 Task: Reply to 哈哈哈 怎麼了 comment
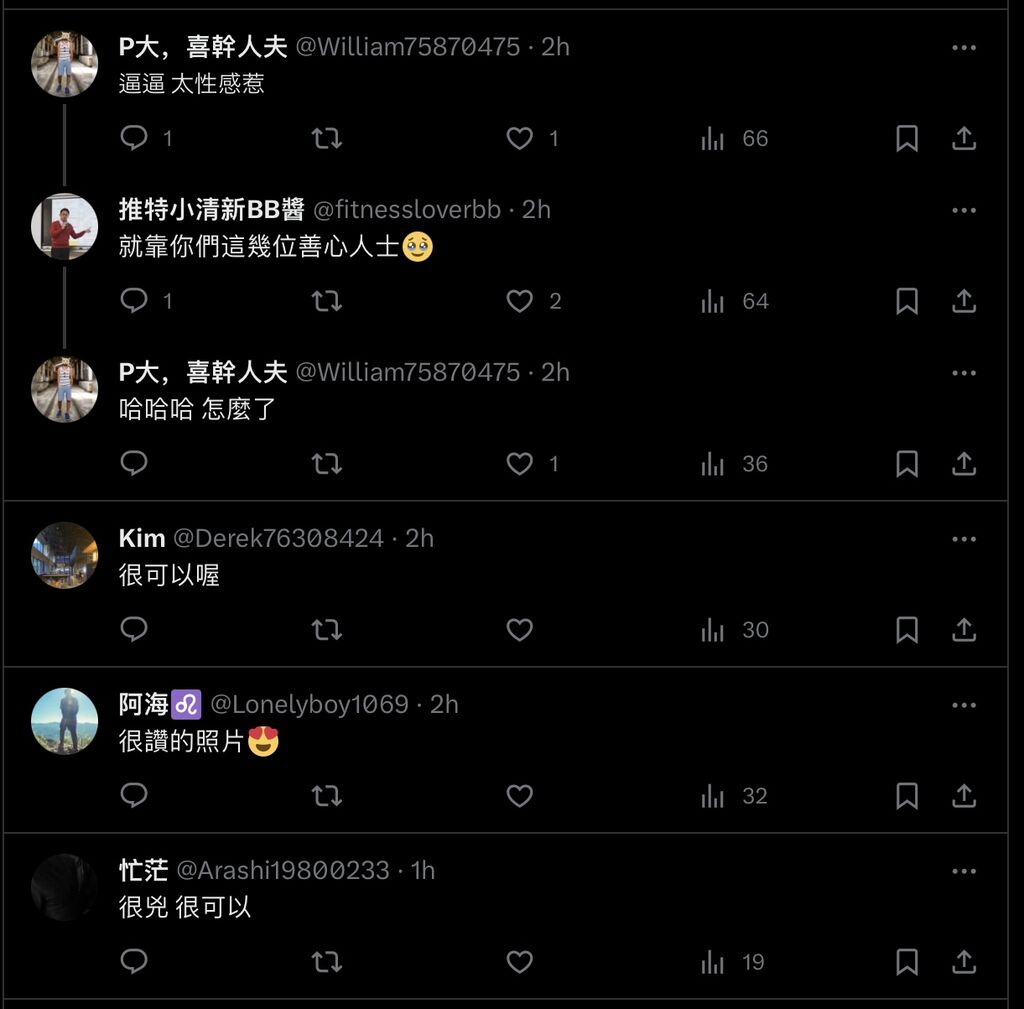[x=134, y=464]
